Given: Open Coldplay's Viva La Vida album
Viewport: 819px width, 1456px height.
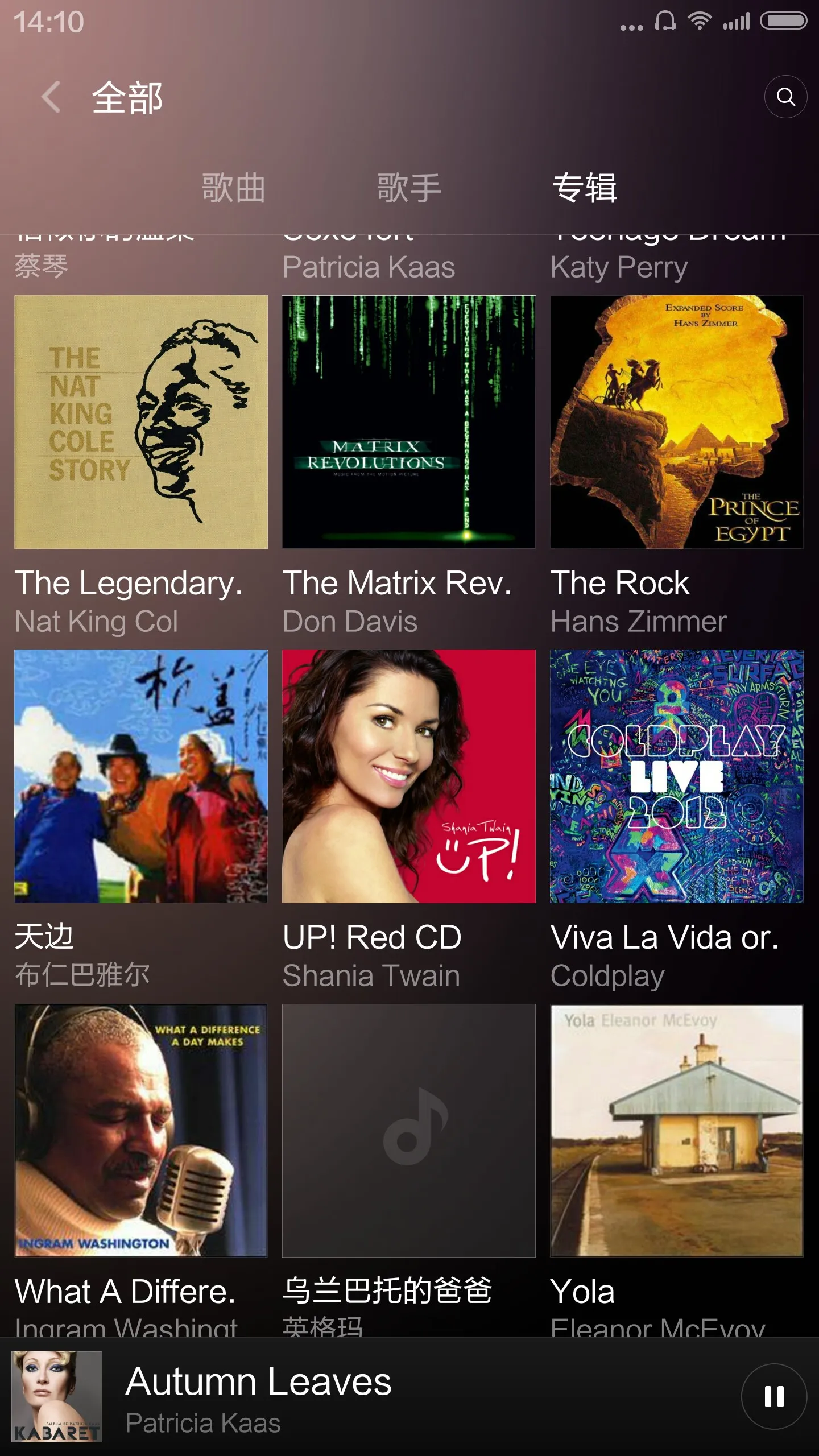Looking at the screenshot, I should 677,776.
